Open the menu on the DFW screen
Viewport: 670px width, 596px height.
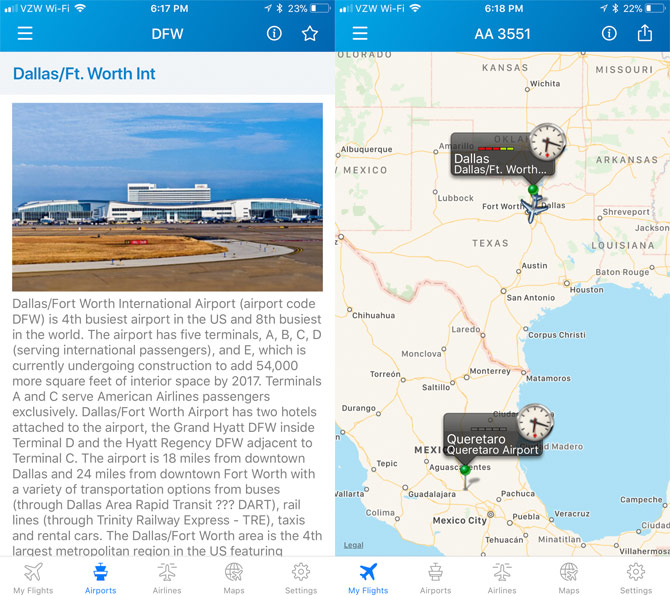click(25, 34)
